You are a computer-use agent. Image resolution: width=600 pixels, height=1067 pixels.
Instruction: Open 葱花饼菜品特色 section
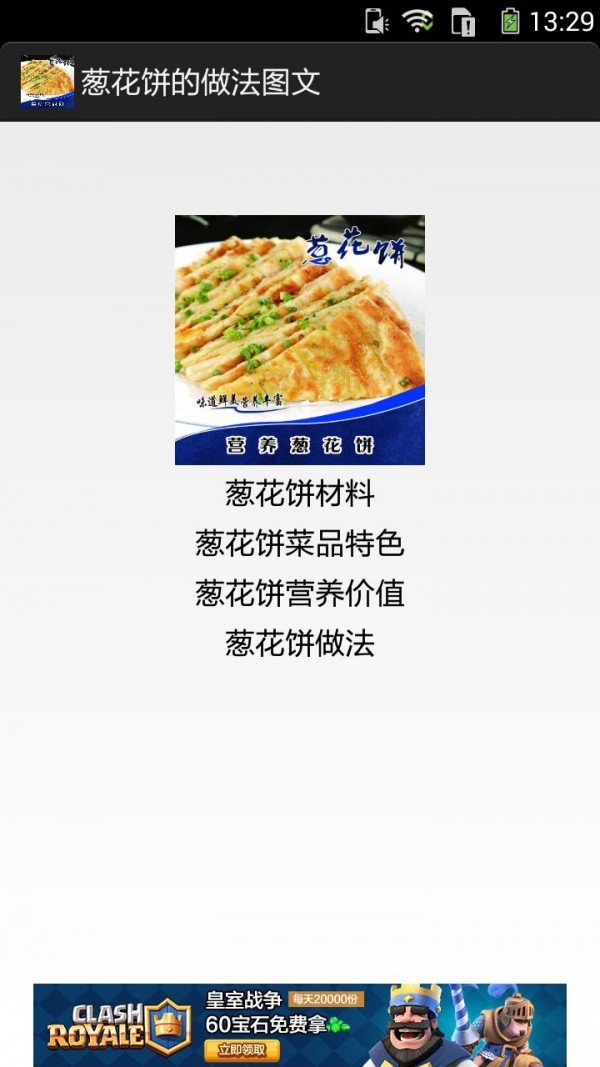click(299, 543)
